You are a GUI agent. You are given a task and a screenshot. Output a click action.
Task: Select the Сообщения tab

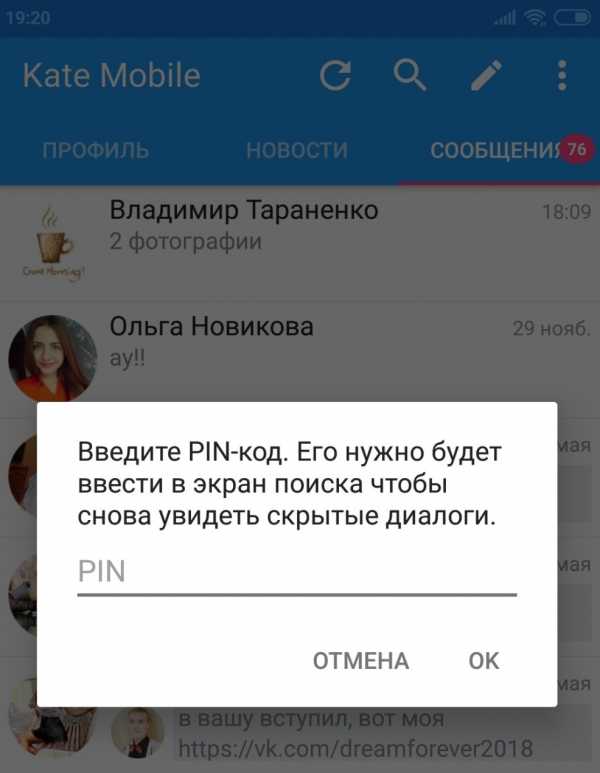pos(496,151)
